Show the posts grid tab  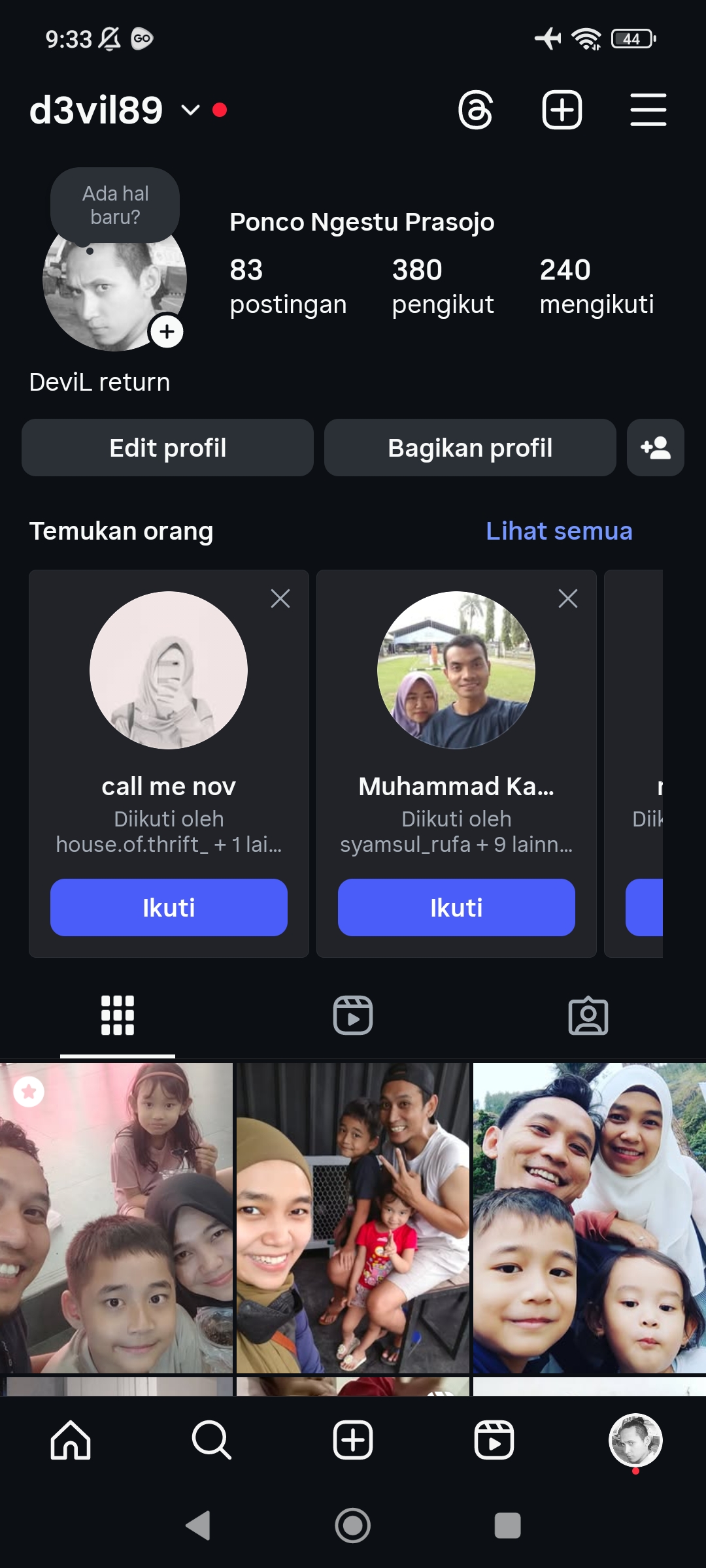(118, 1015)
